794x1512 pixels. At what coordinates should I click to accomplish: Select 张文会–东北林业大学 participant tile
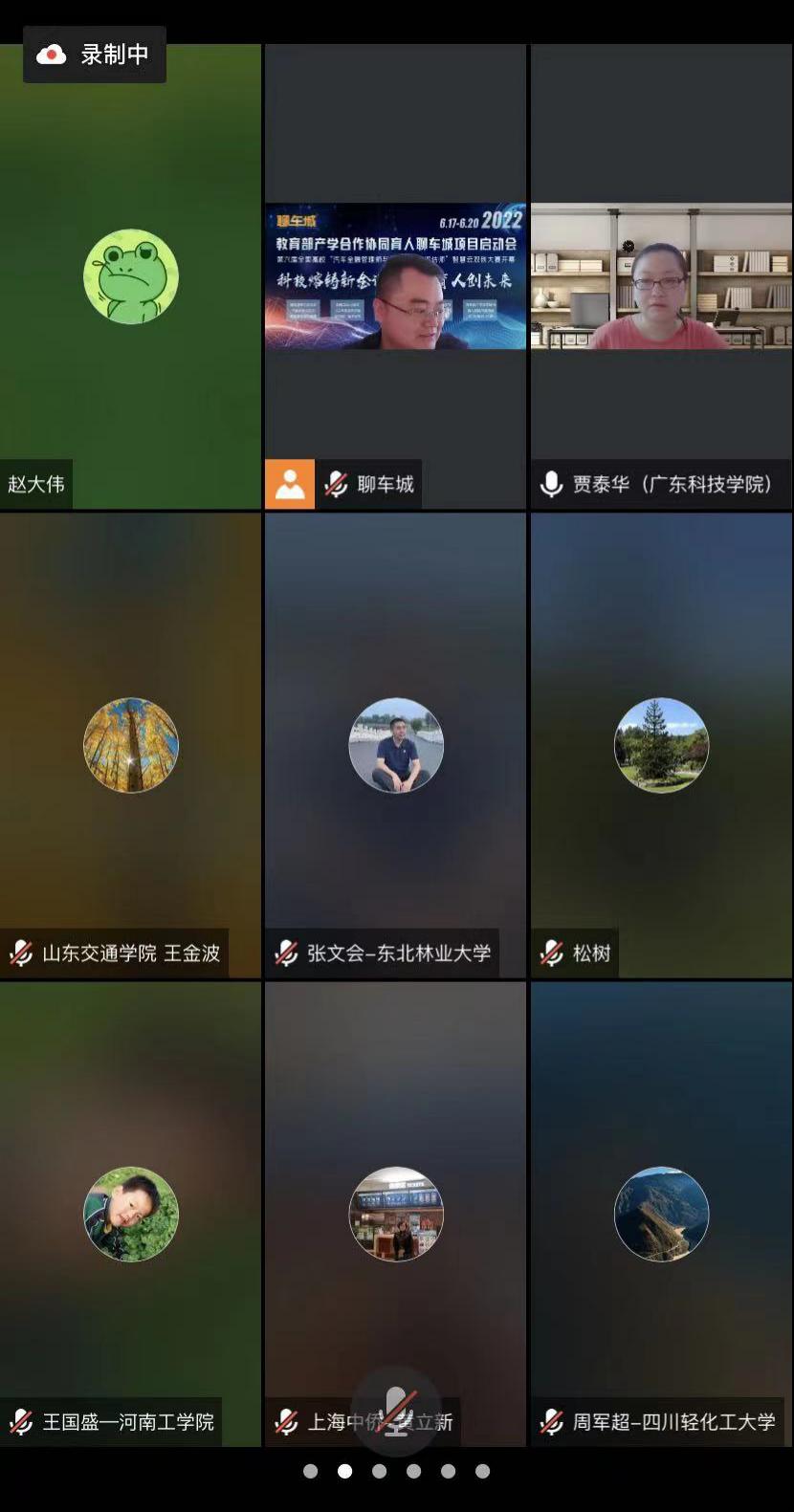point(395,746)
